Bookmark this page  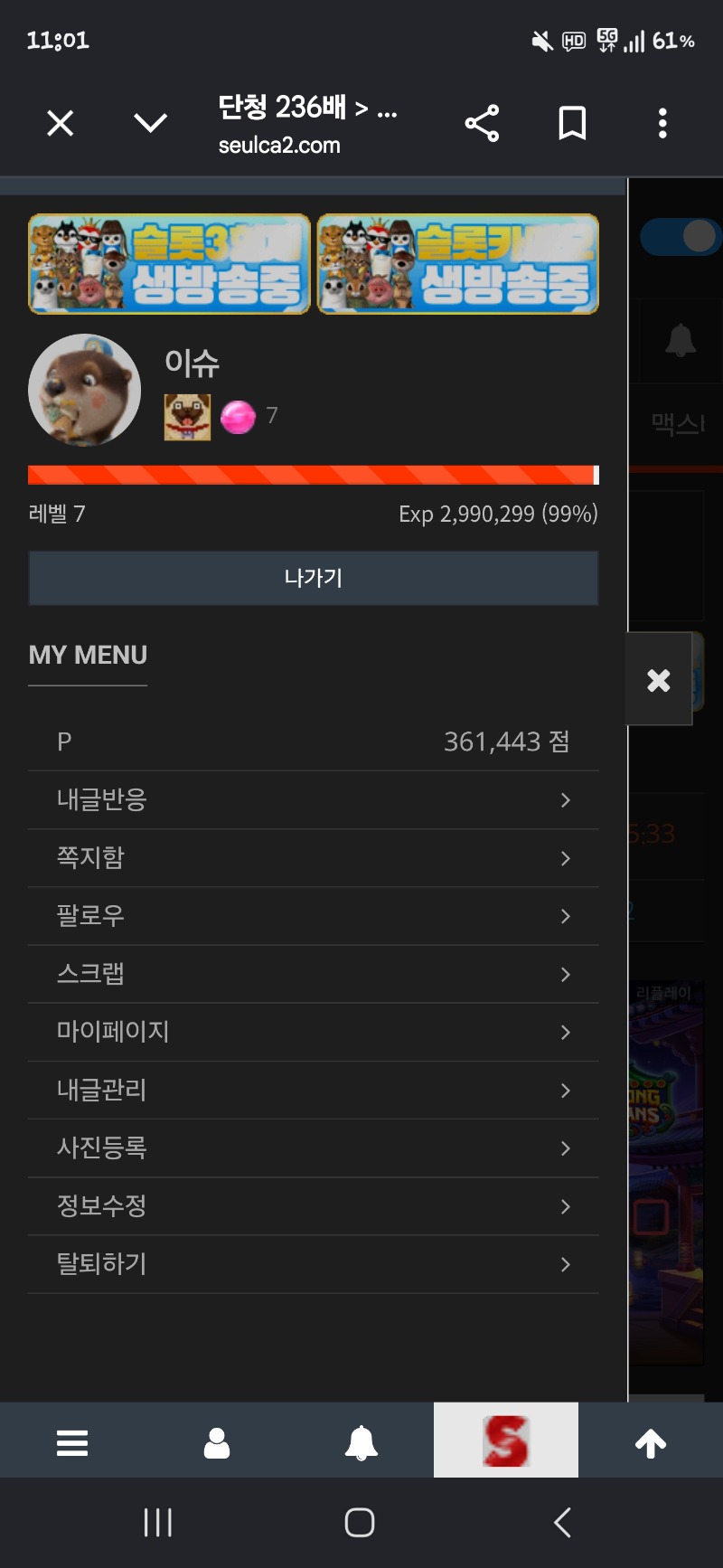tap(572, 123)
